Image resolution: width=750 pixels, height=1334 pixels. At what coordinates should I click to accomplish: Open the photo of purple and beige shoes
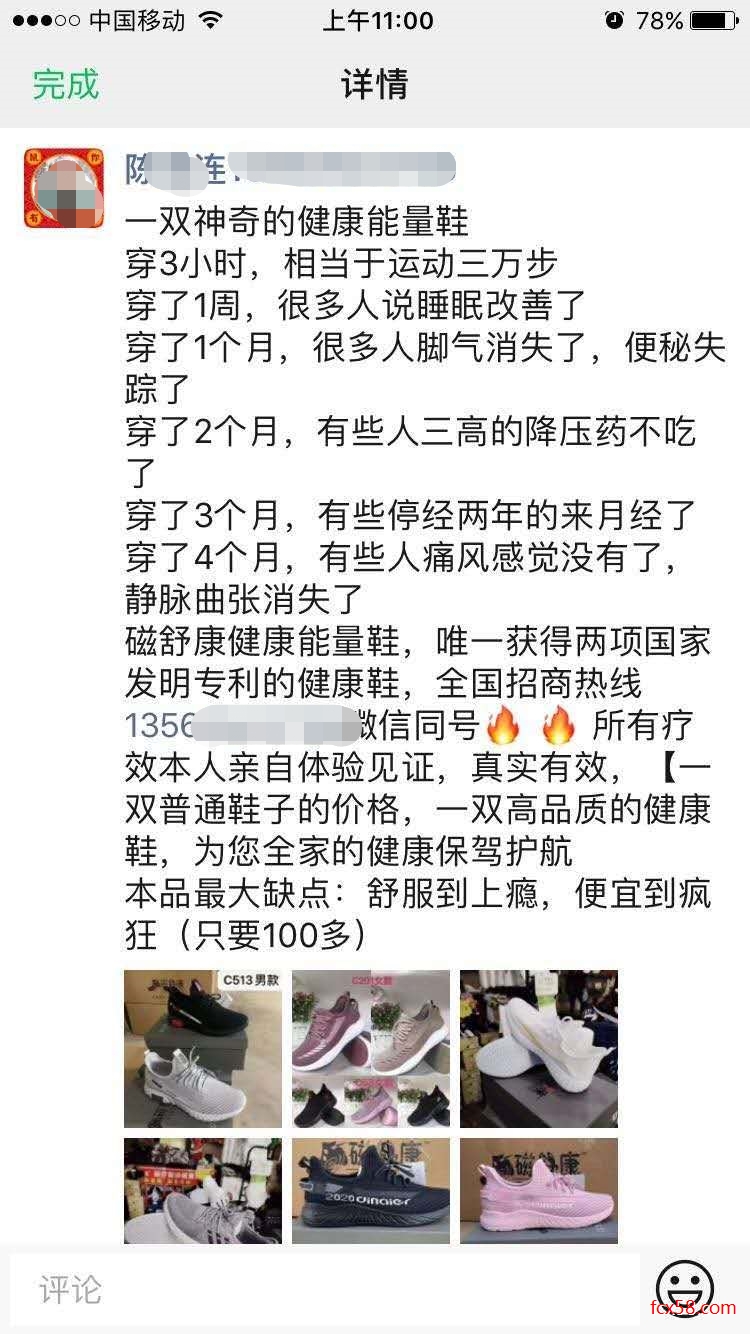point(371,1049)
